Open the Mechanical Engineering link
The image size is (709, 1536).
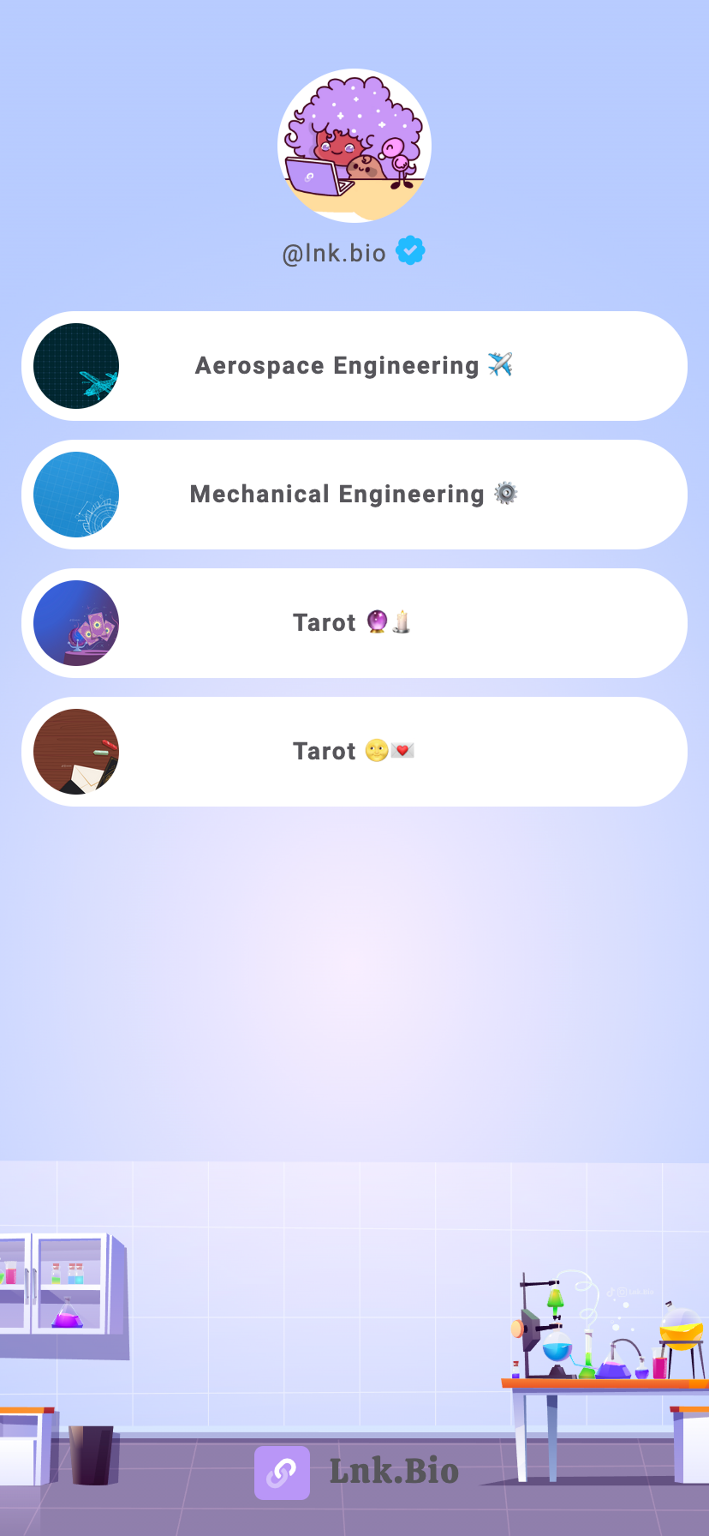click(354, 494)
